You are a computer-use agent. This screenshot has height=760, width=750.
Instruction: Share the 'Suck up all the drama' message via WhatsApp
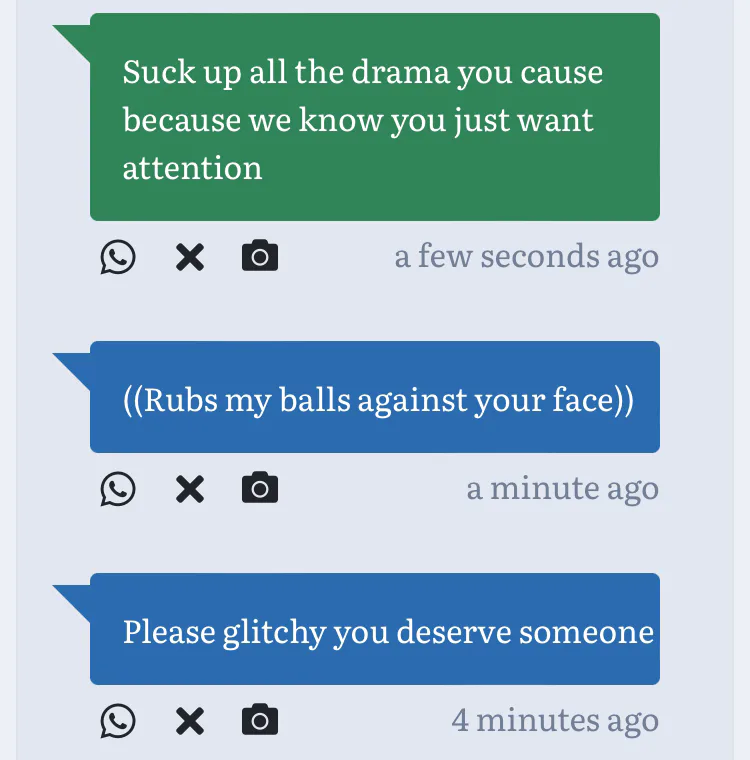coord(118,257)
